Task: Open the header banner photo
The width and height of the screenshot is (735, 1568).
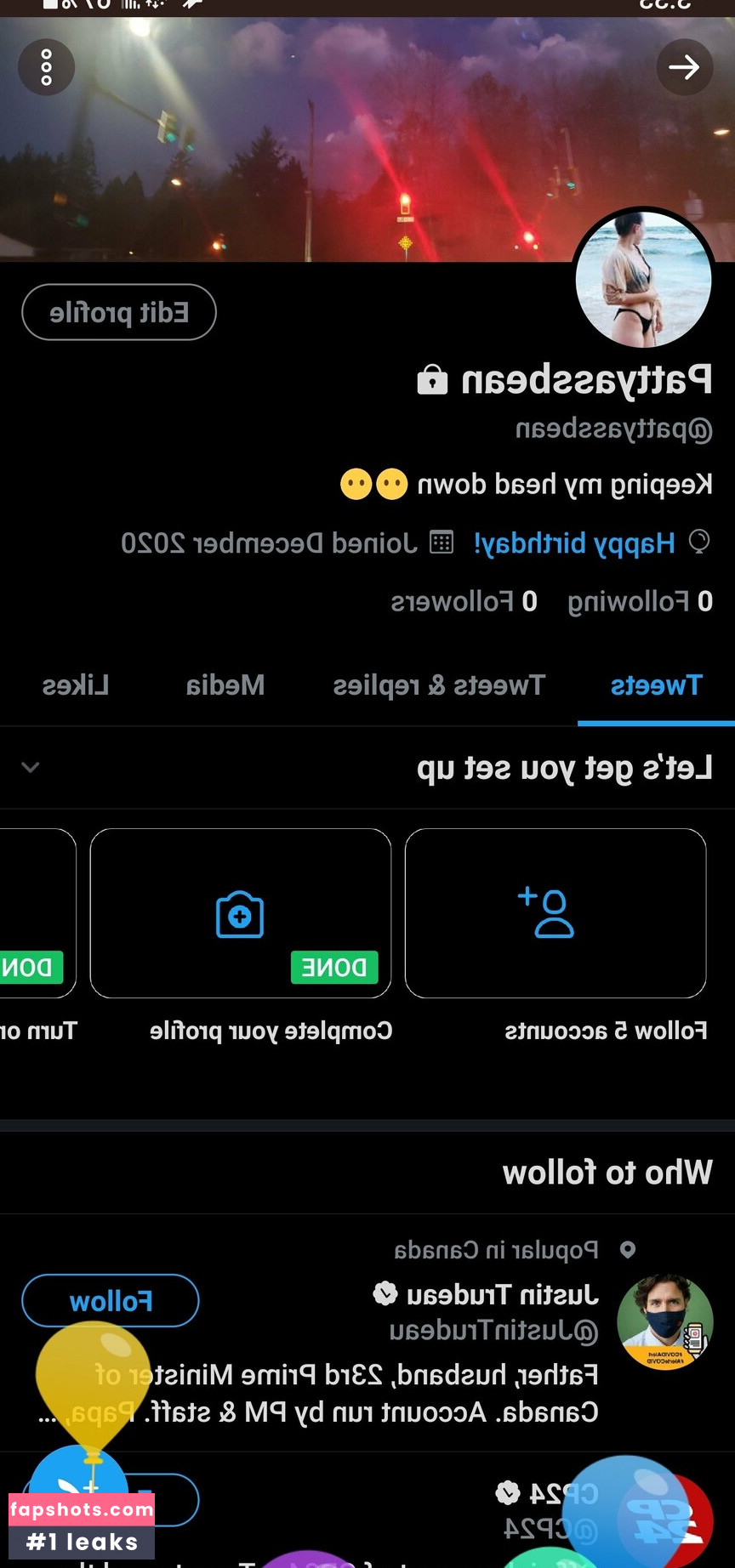Action: pyautogui.click(x=340, y=145)
